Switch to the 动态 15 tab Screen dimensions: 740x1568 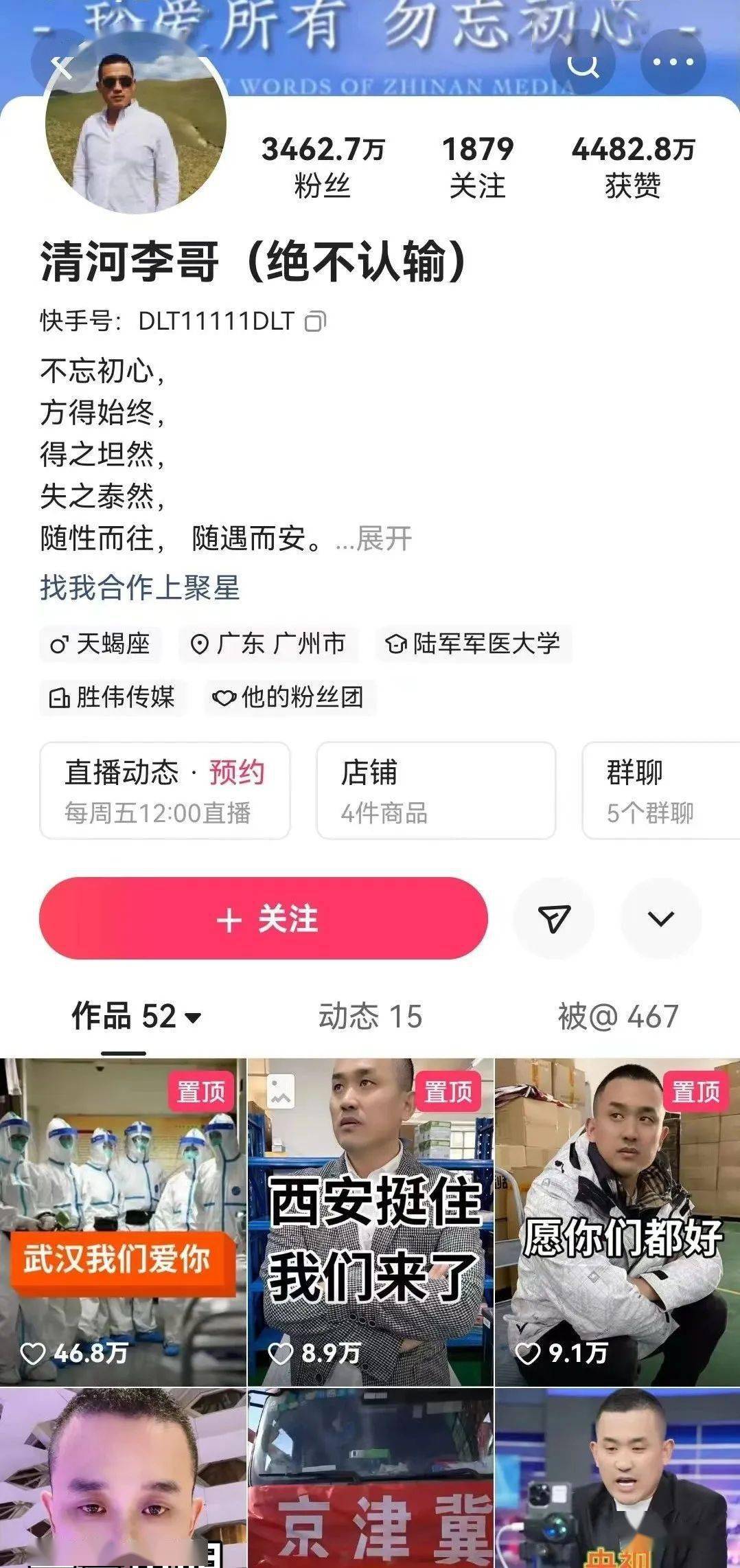[370, 1016]
